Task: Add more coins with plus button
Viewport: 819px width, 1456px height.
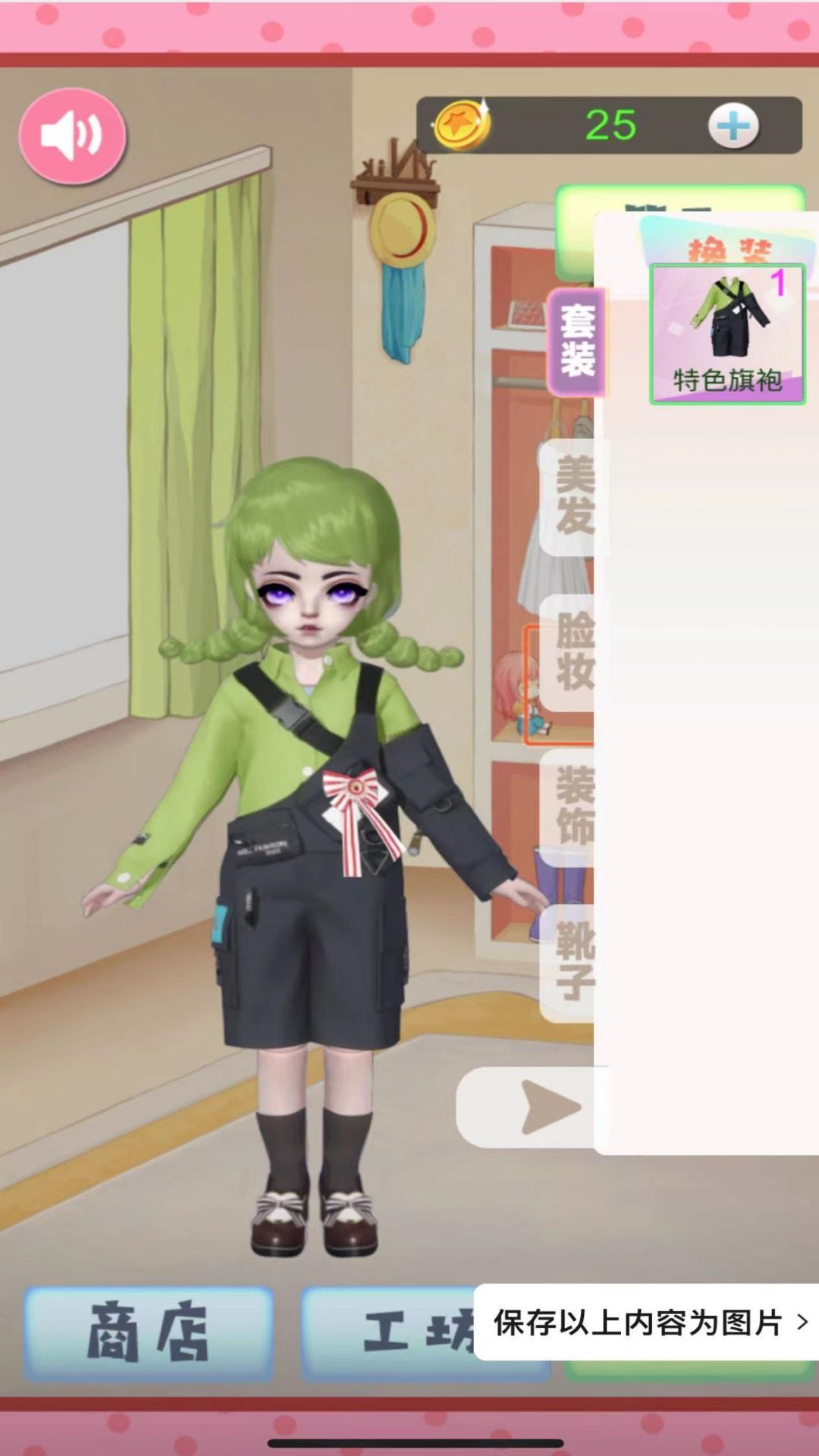Action: pos(733,126)
